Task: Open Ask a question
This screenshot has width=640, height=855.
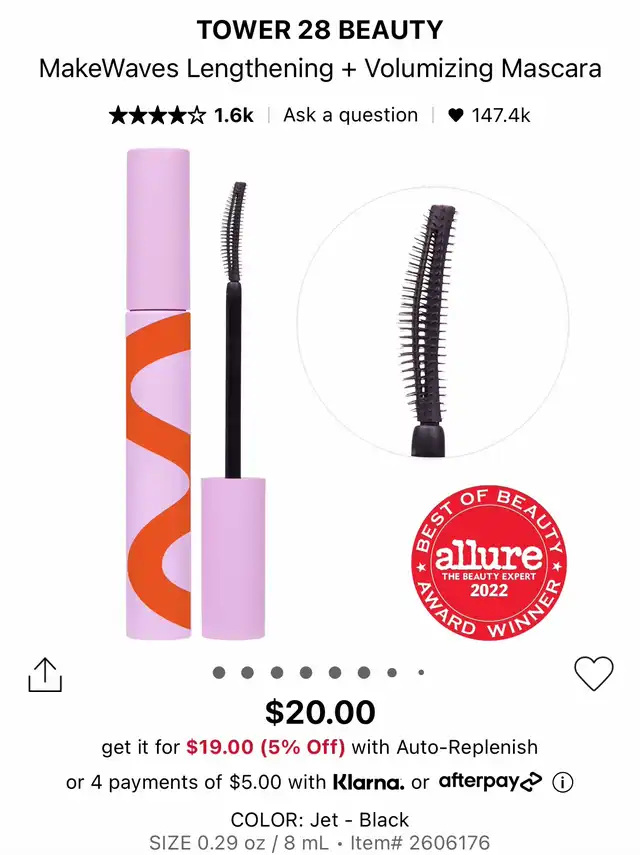Action: click(x=350, y=115)
